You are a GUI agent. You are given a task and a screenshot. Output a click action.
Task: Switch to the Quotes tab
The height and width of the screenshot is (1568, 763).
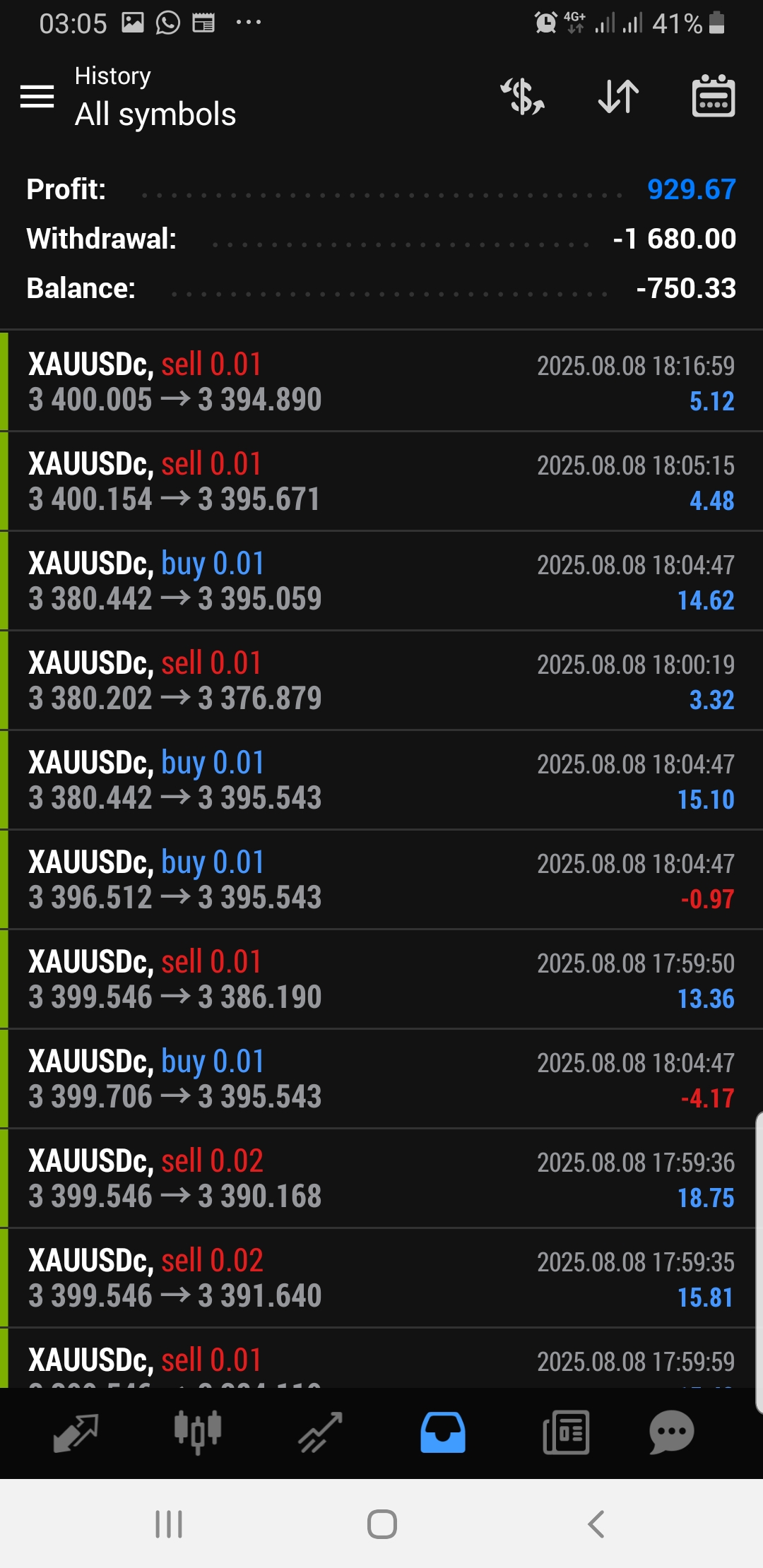tap(76, 1432)
